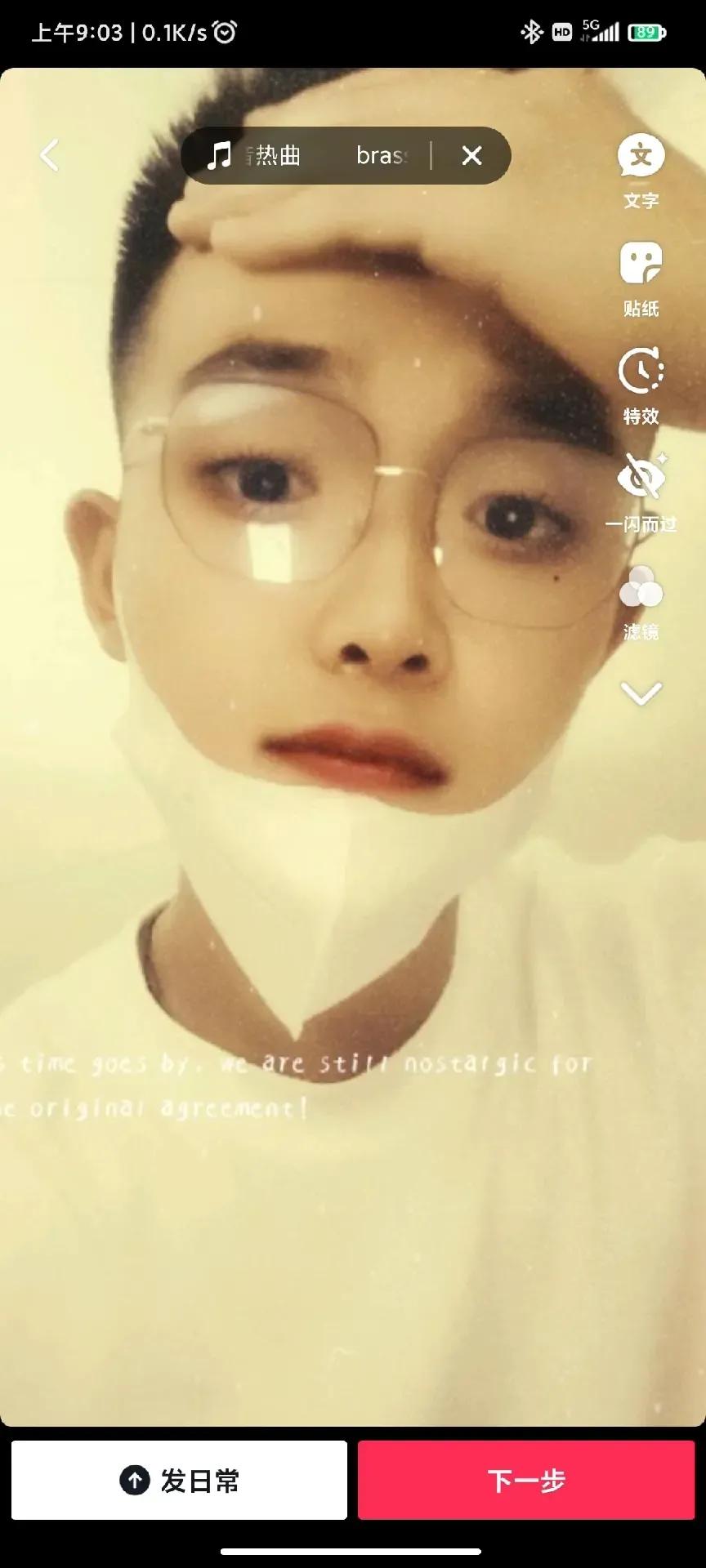This screenshot has height=1568, width=706.
Task: Open the 特效 effects tool
Action: click(x=641, y=385)
